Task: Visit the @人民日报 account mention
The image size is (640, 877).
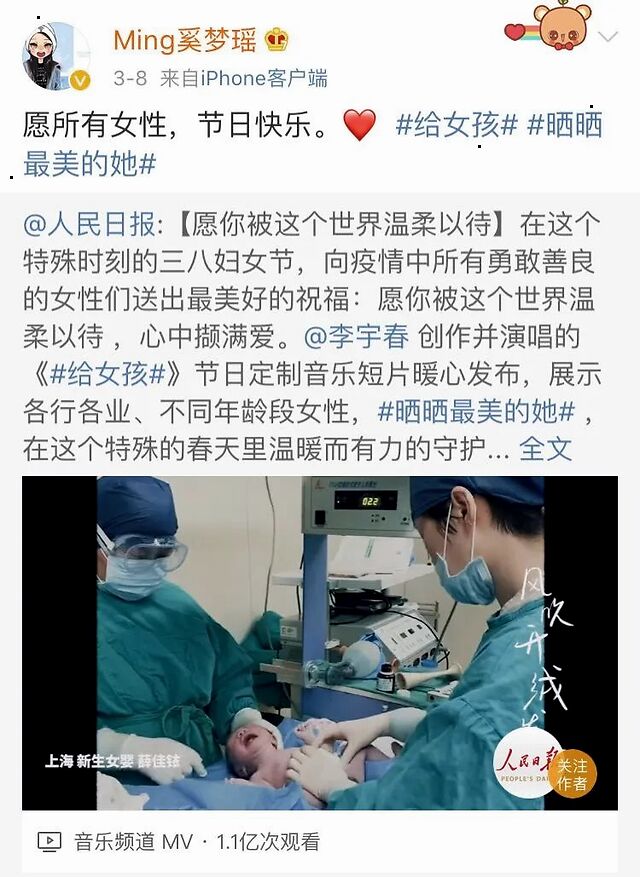Action: [89, 223]
